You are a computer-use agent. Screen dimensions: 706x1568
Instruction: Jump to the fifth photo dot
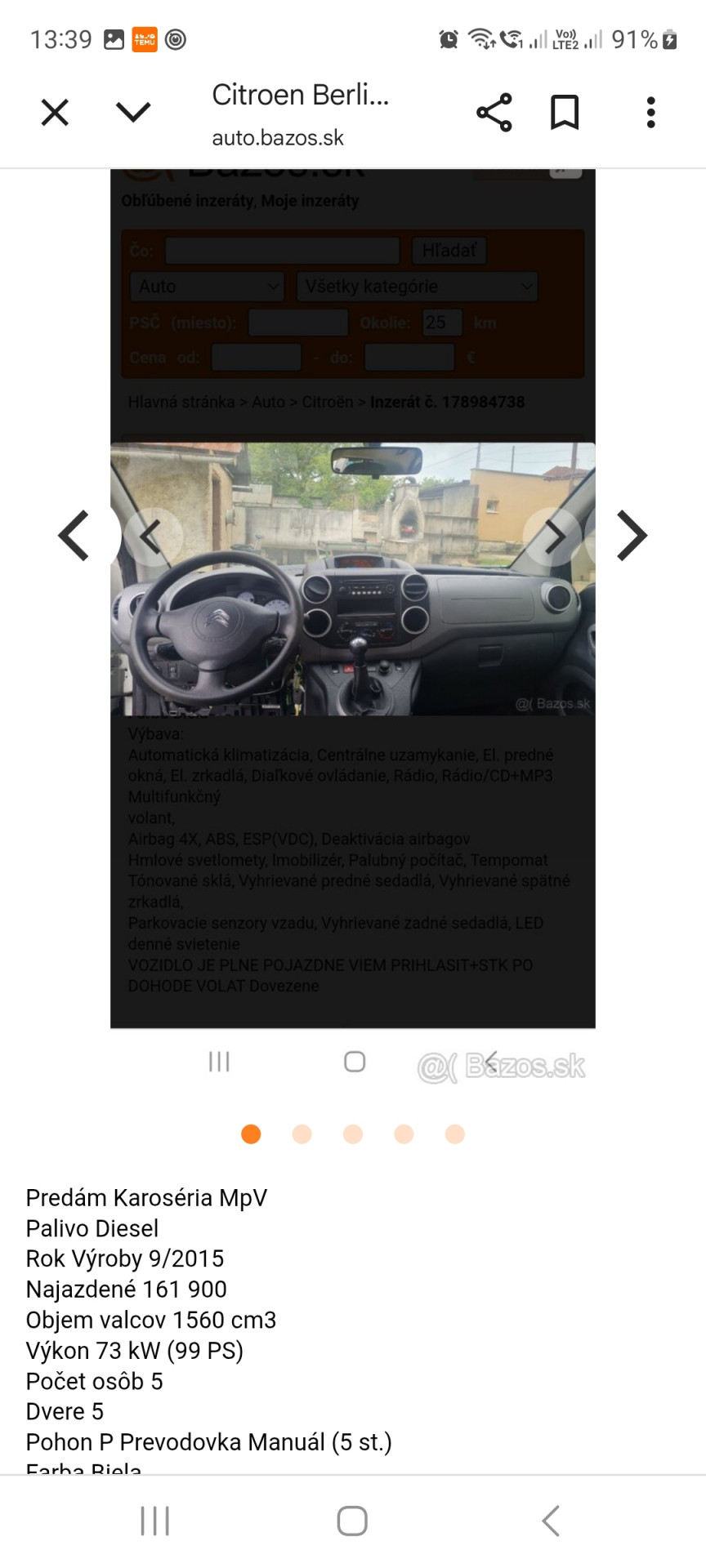[455, 1134]
